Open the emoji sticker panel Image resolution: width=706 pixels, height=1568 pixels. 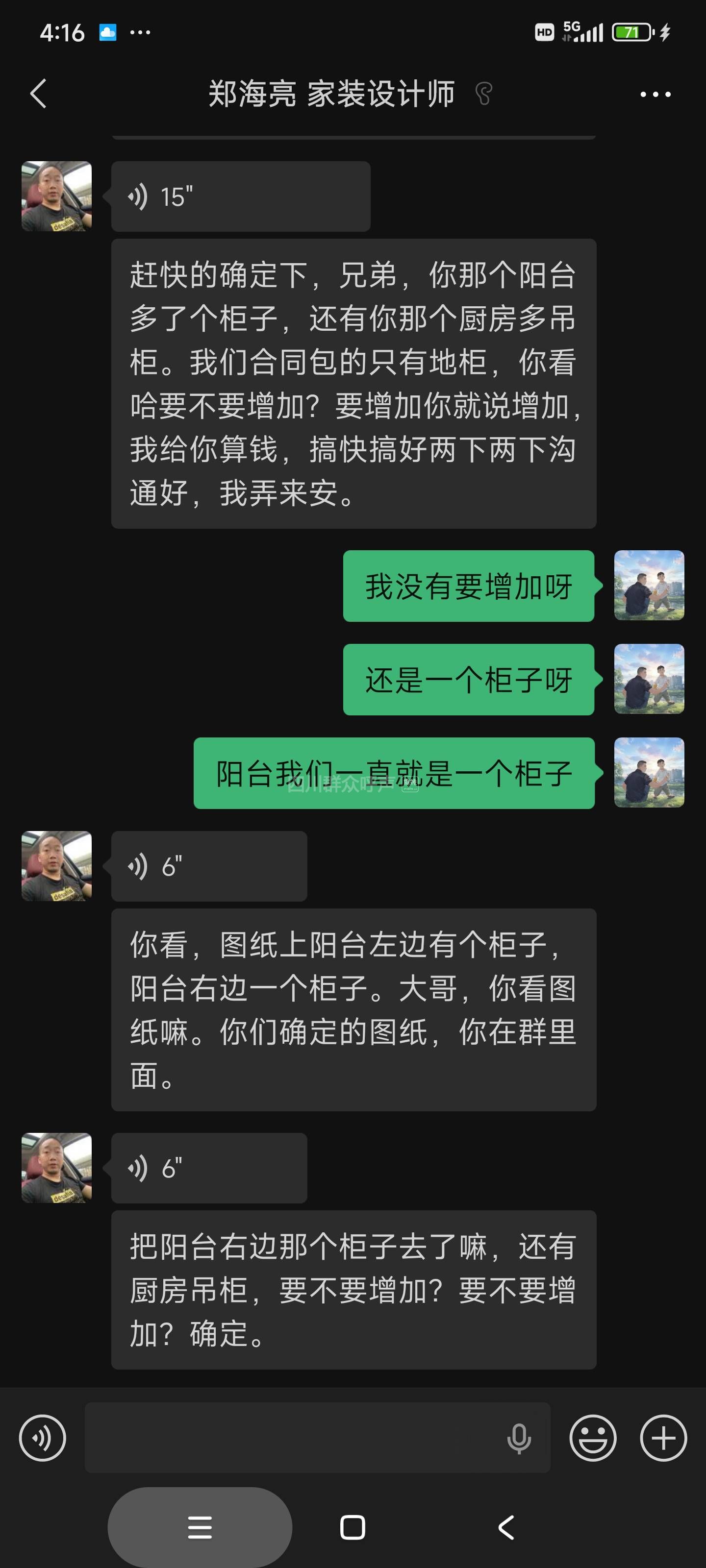592,1438
